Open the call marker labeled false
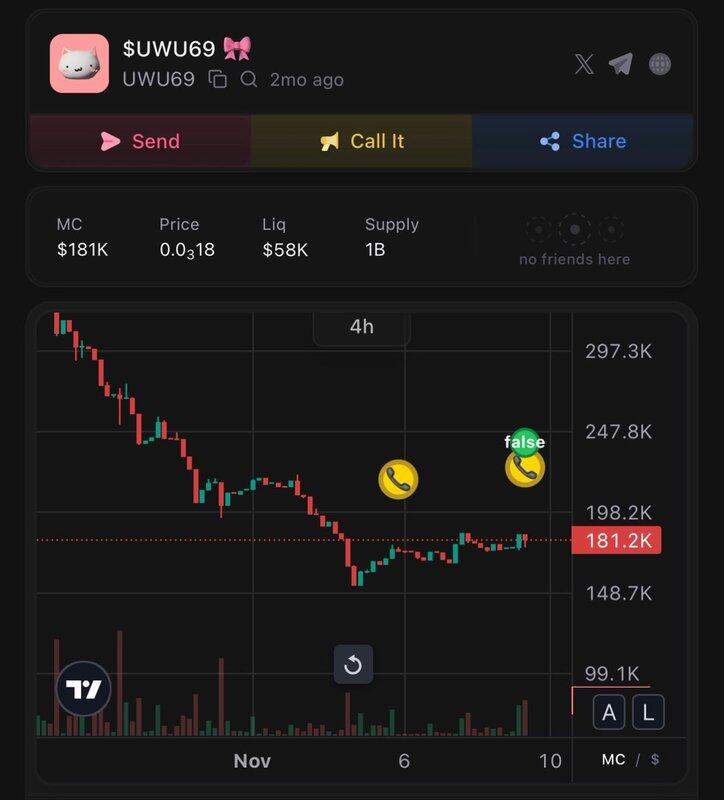Image resolution: width=724 pixels, height=800 pixels. [524, 466]
